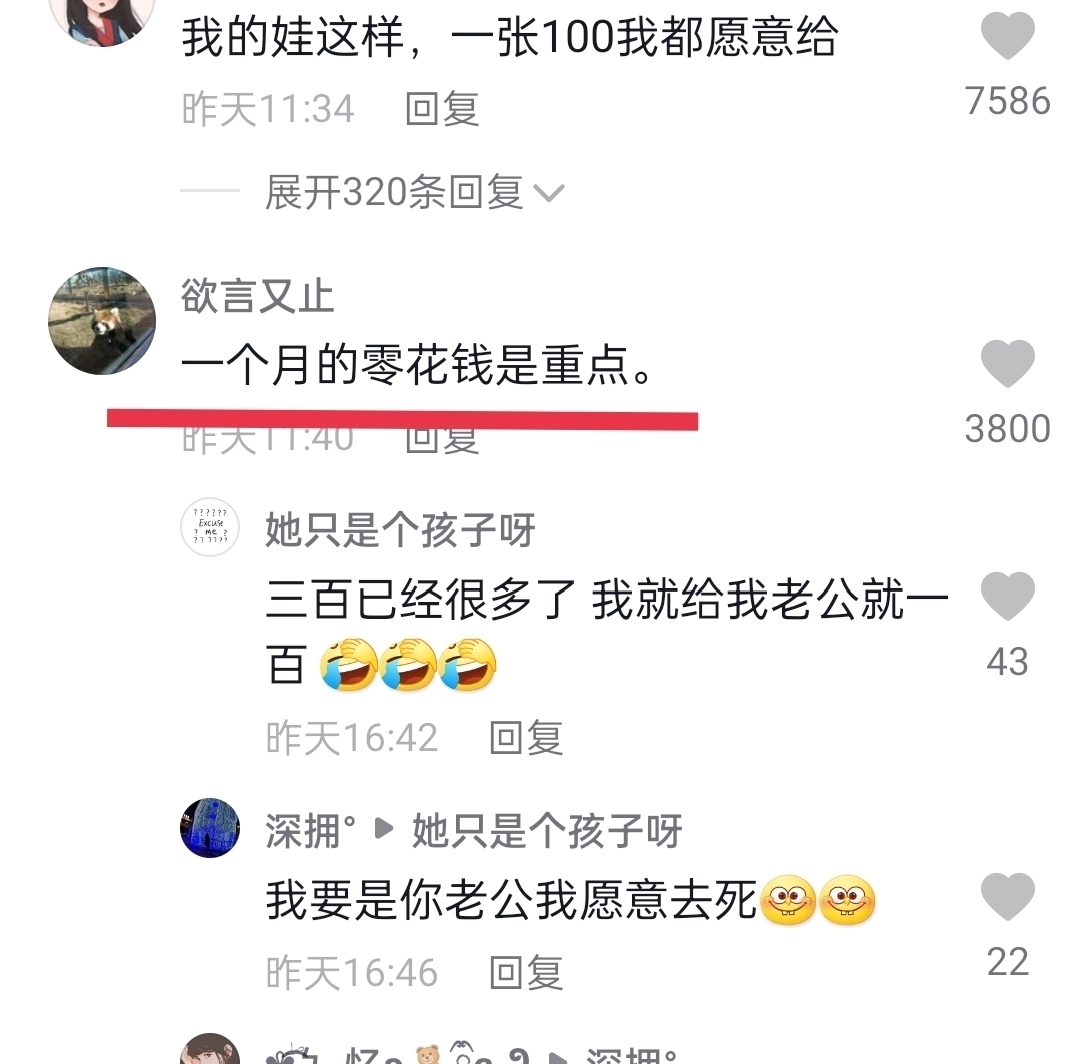Reply to the comment posted 昨天11:34
This screenshot has height=1064, width=1080.
(442, 108)
